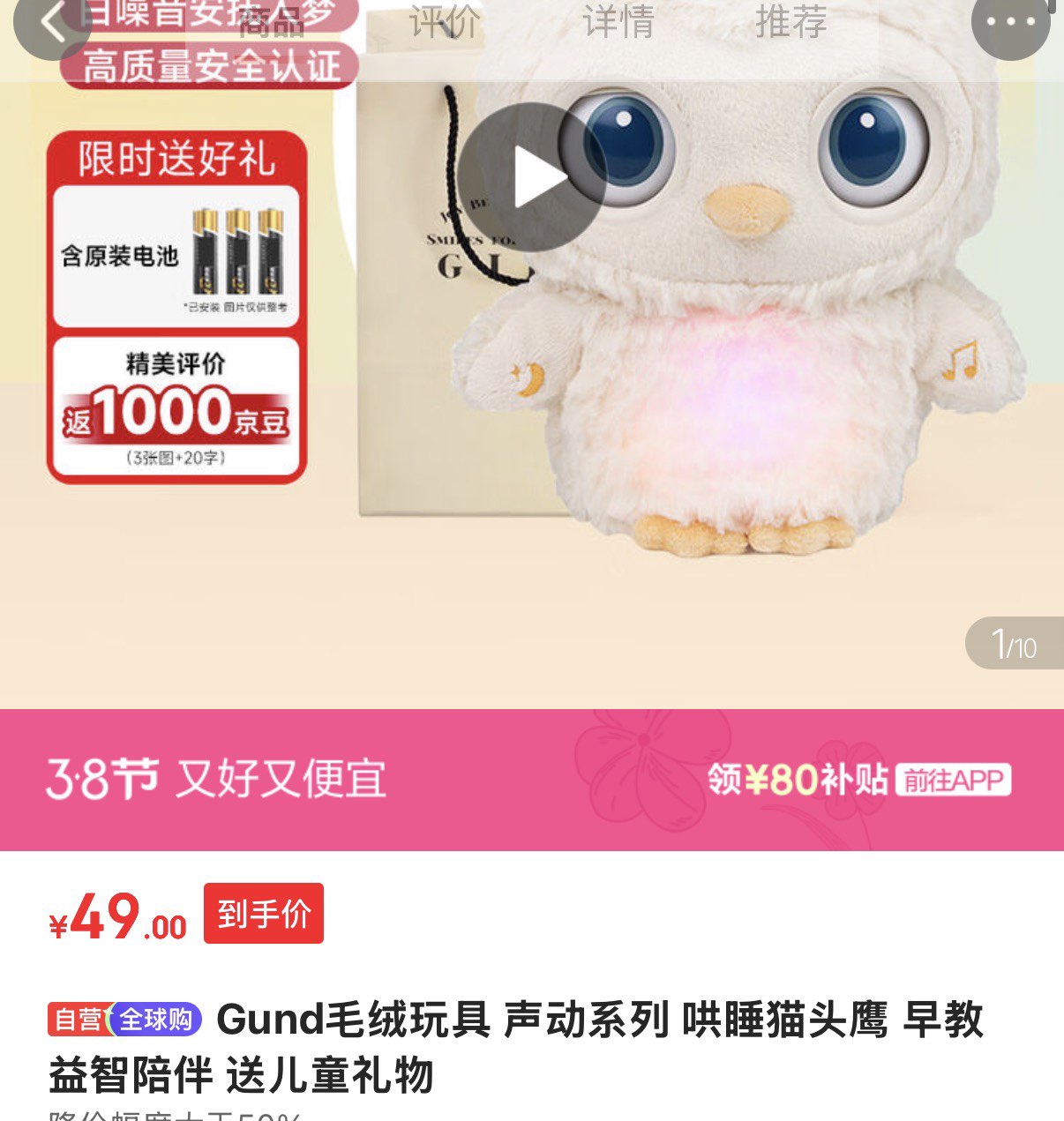Play the product video
This screenshot has height=1121, width=1064.
coord(531,177)
